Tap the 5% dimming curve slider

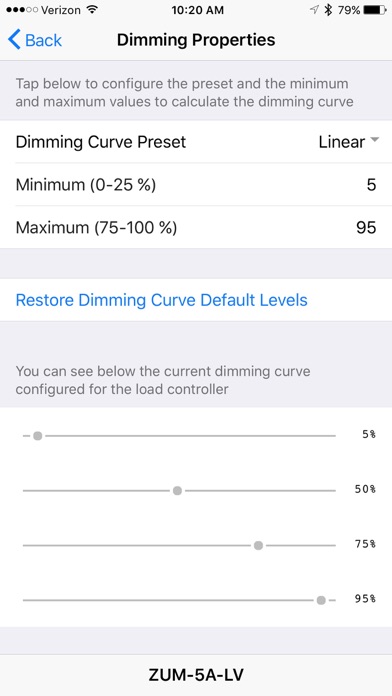pos(179,436)
